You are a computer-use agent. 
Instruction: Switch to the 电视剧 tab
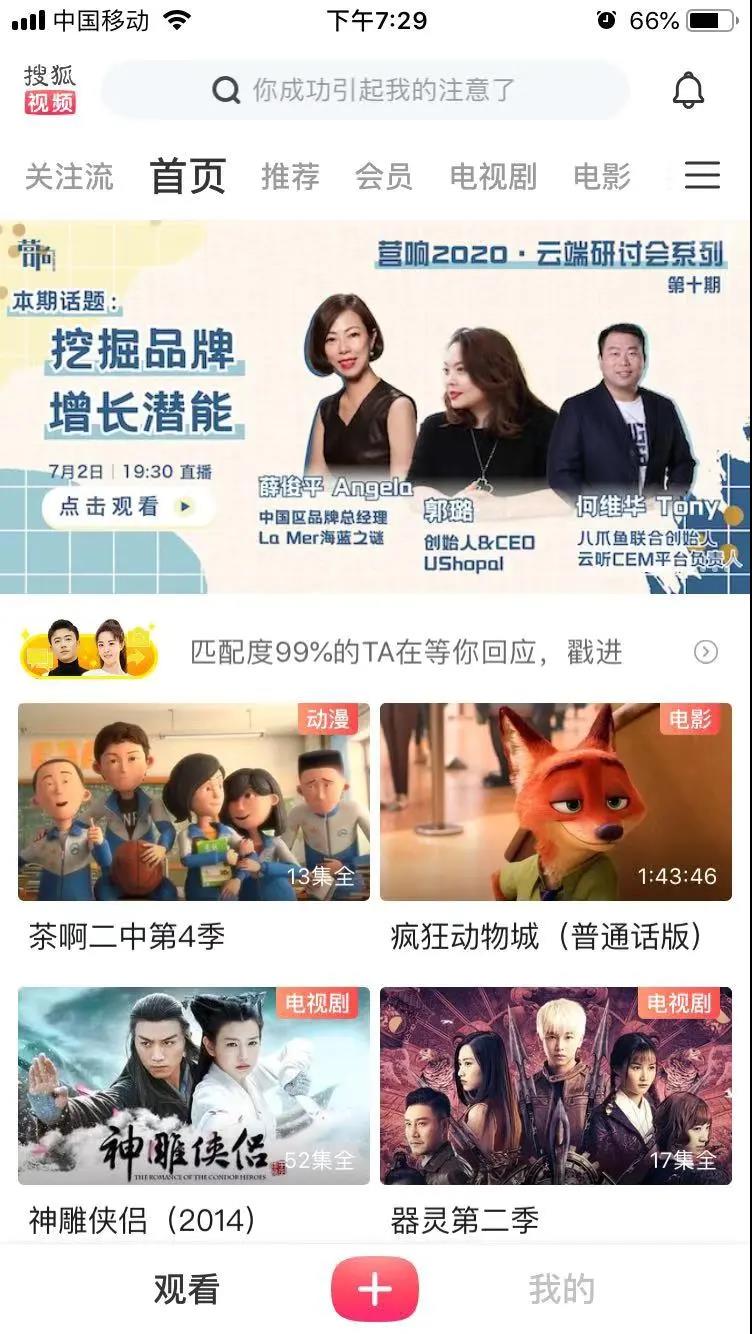pyautogui.click(x=493, y=177)
